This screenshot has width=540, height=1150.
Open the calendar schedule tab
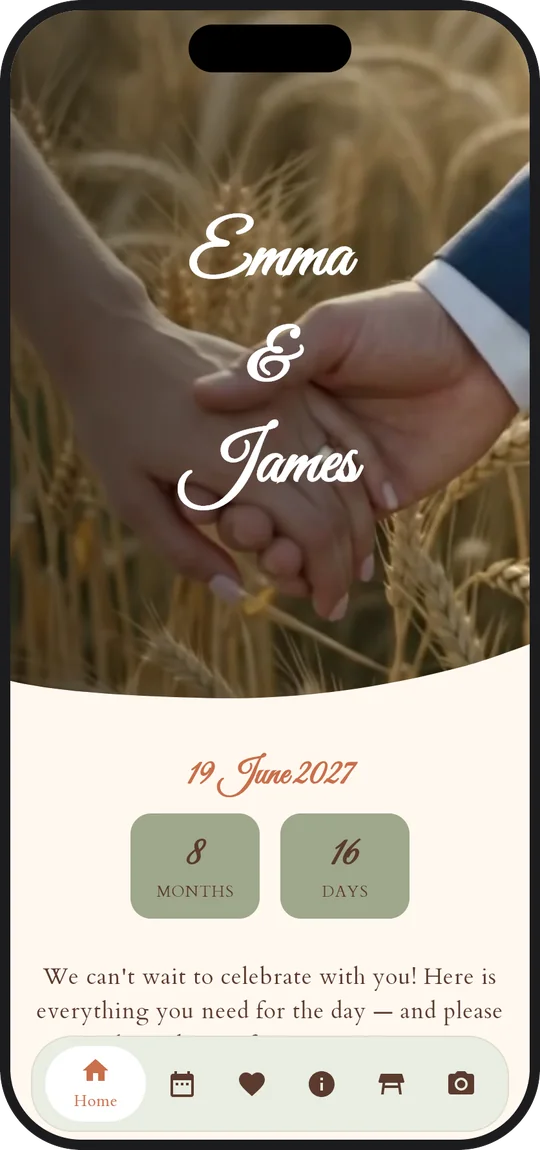pyautogui.click(x=182, y=1083)
